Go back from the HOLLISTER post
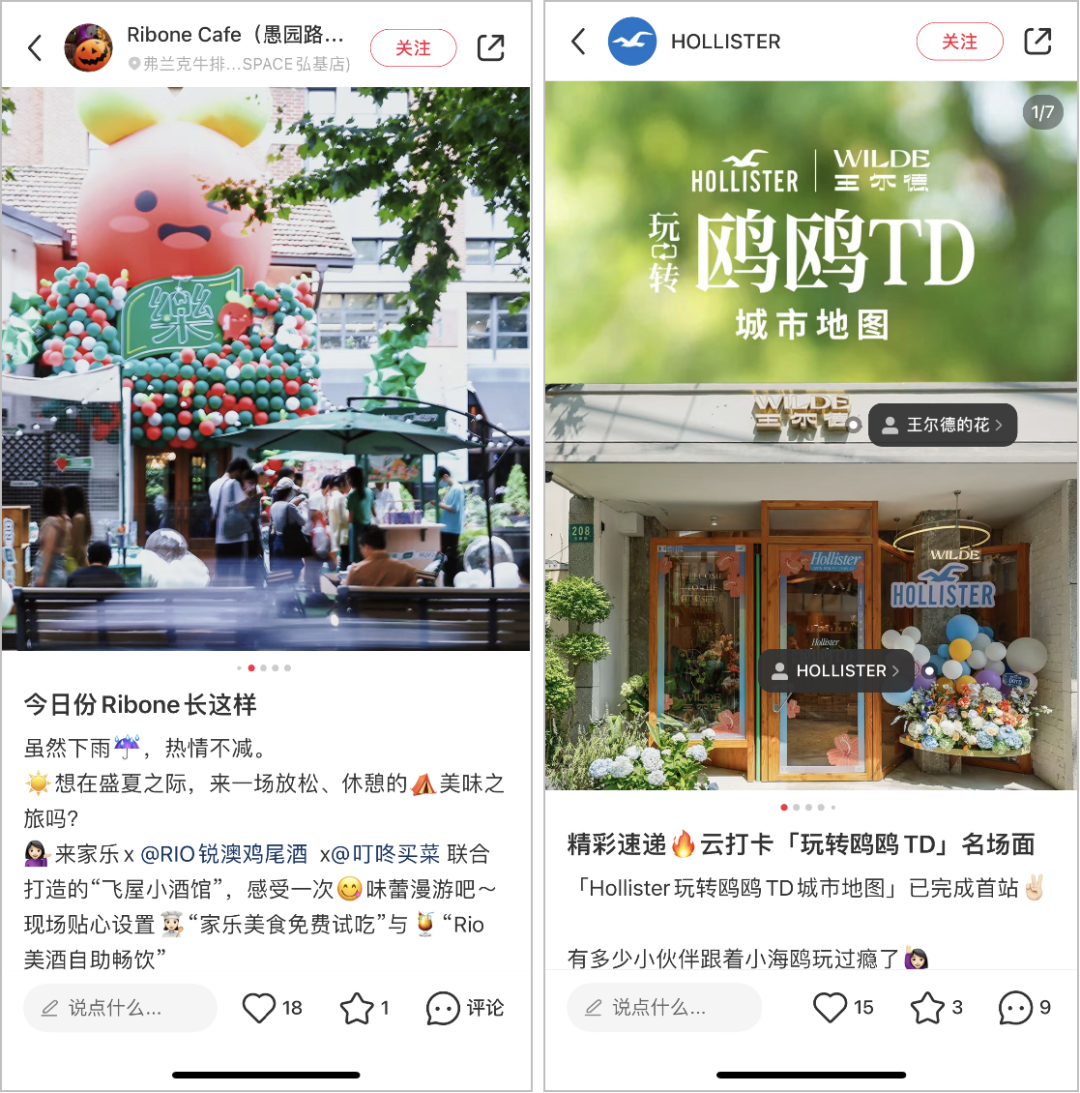Image resolution: width=1080 pixels, height=1093 pixels. coord(578,41)
